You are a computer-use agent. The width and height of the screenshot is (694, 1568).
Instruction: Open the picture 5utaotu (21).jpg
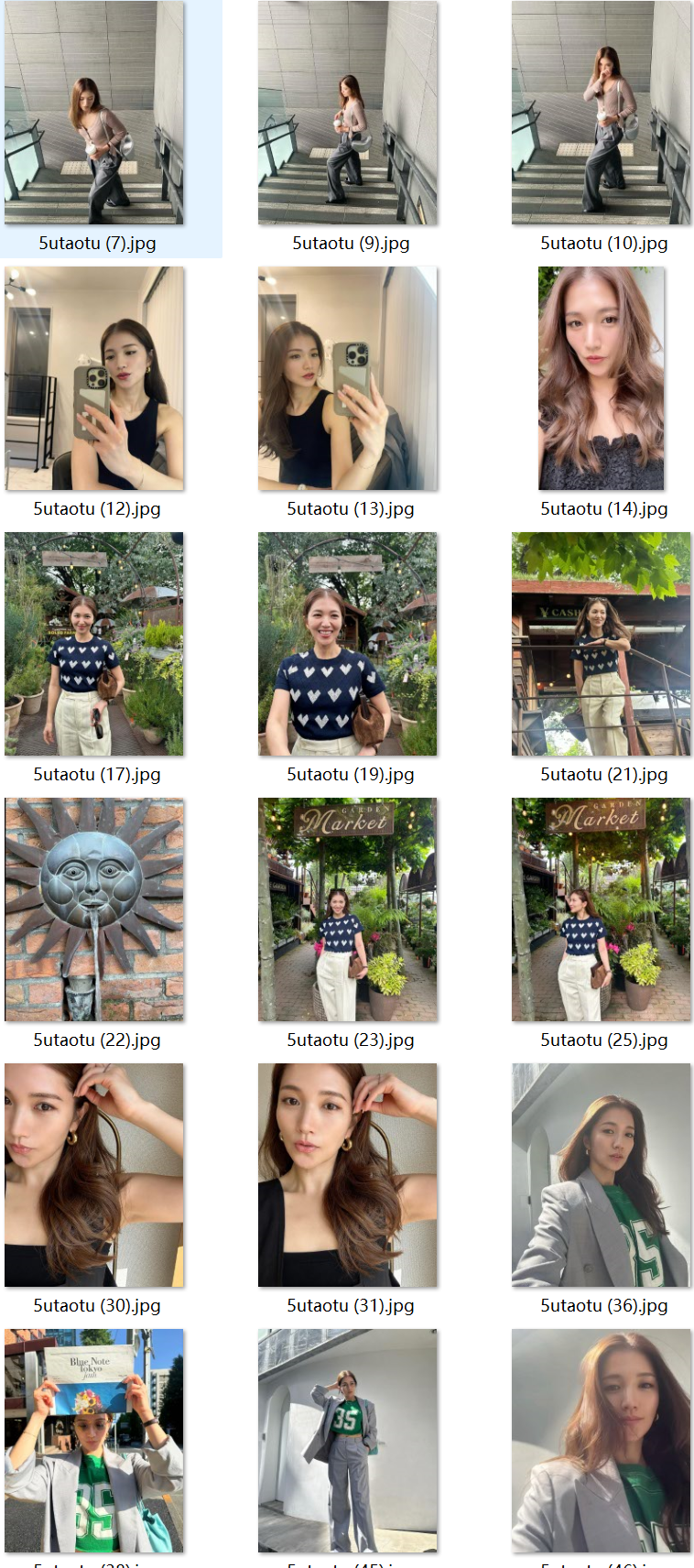tap(602, 644)
